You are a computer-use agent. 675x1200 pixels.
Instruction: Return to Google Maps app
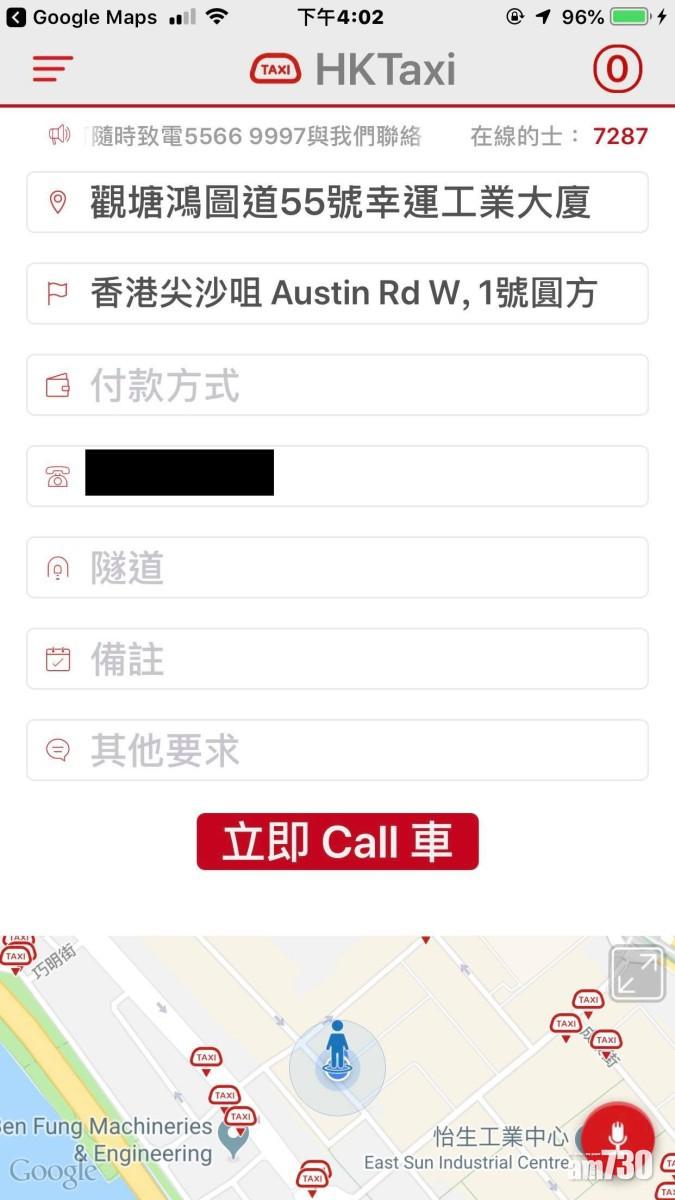pos(82,17)
